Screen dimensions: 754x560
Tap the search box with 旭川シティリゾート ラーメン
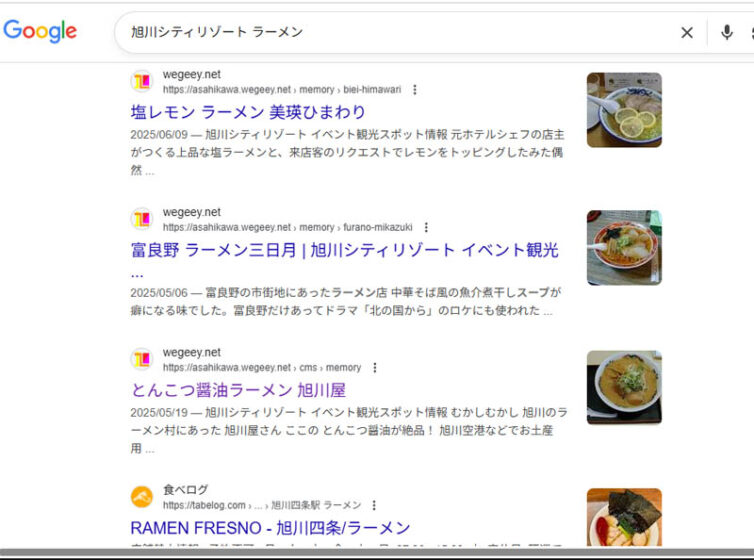coord(400,32)
